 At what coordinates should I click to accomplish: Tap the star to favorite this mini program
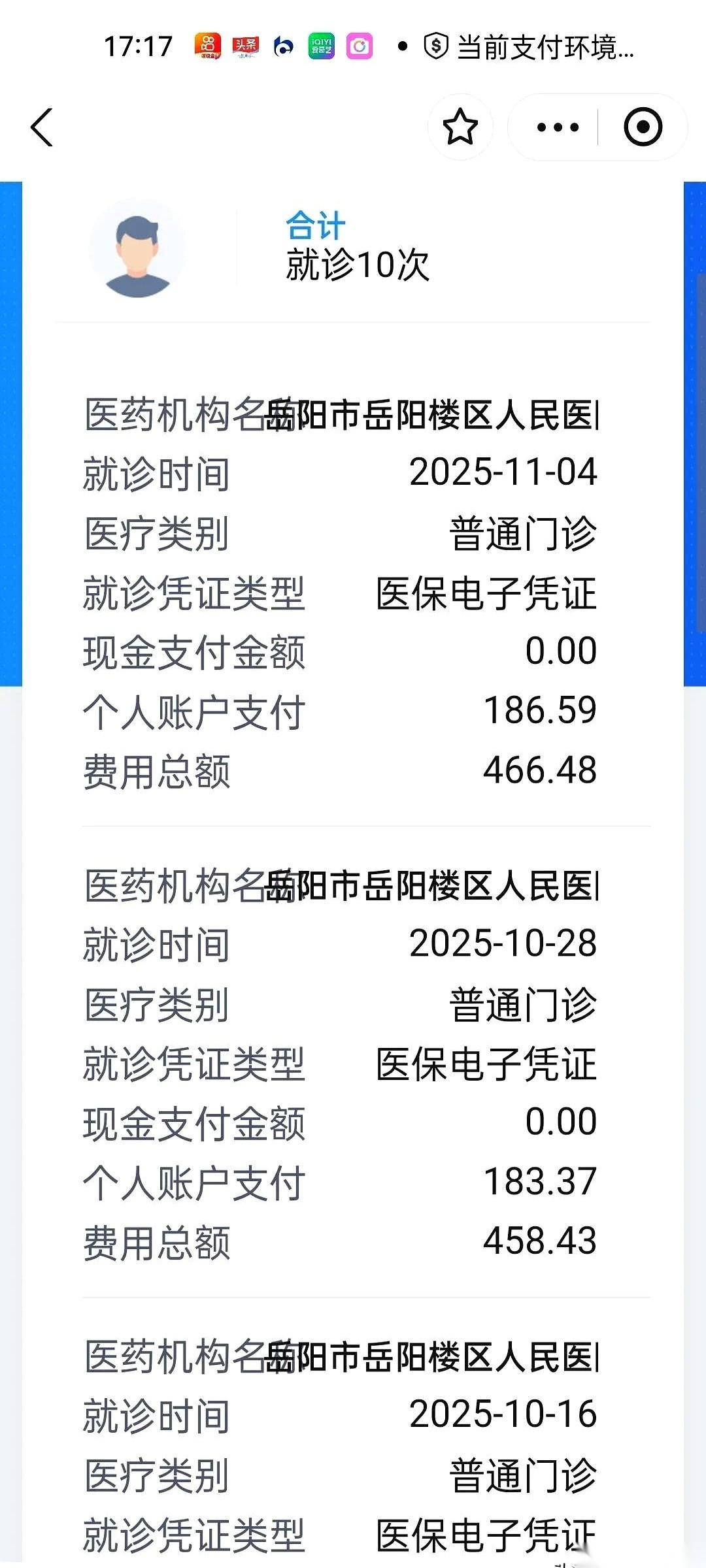click(x=460, y=128)
